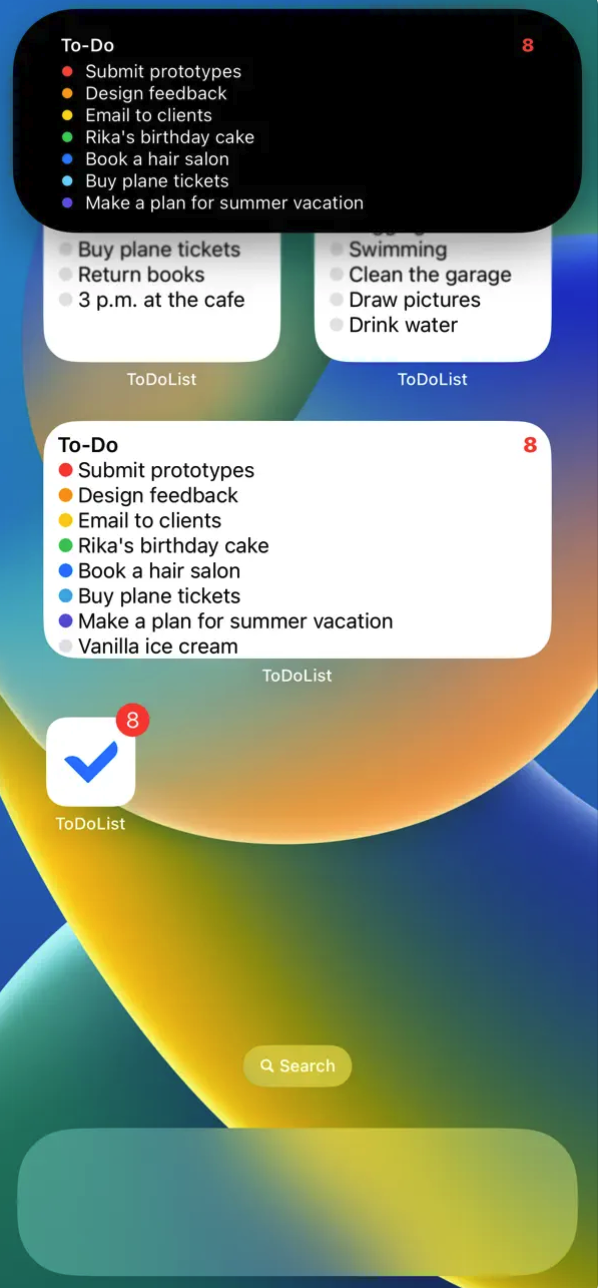Screen dimensions: 600x1288
Task: Open the large white To-Do widget
Action: (297, 540)
